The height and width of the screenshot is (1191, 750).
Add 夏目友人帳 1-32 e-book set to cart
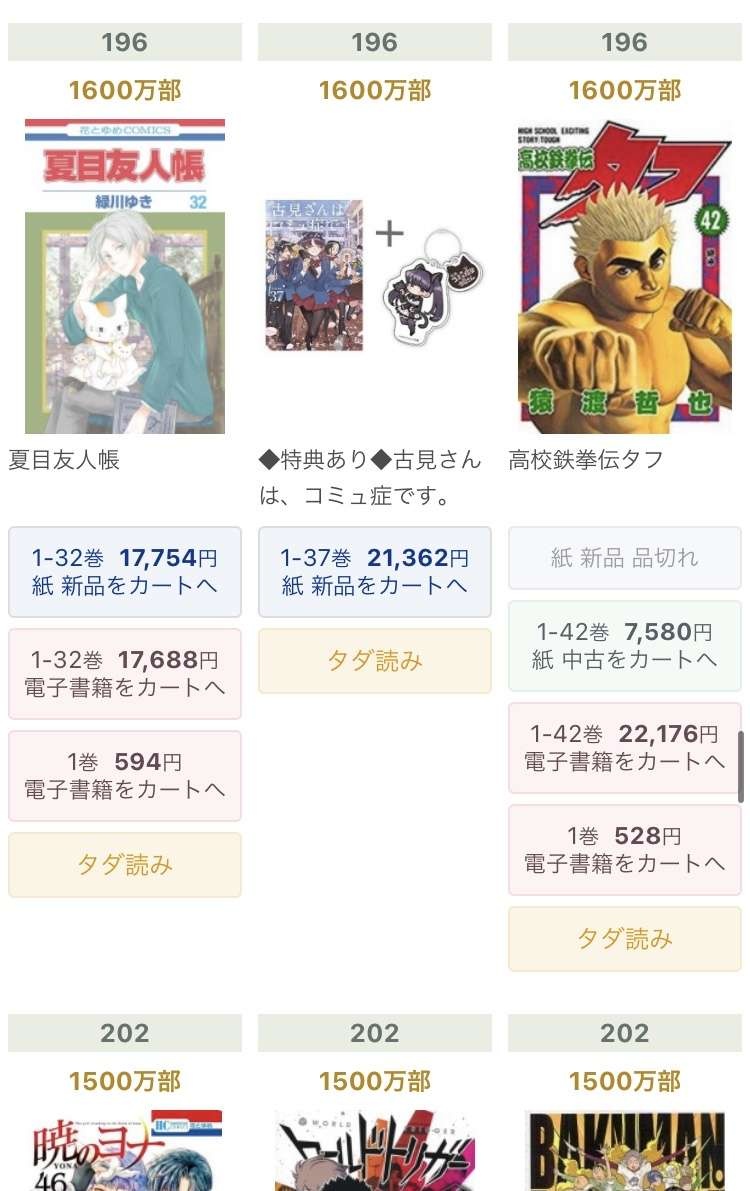tap(125, 674)
